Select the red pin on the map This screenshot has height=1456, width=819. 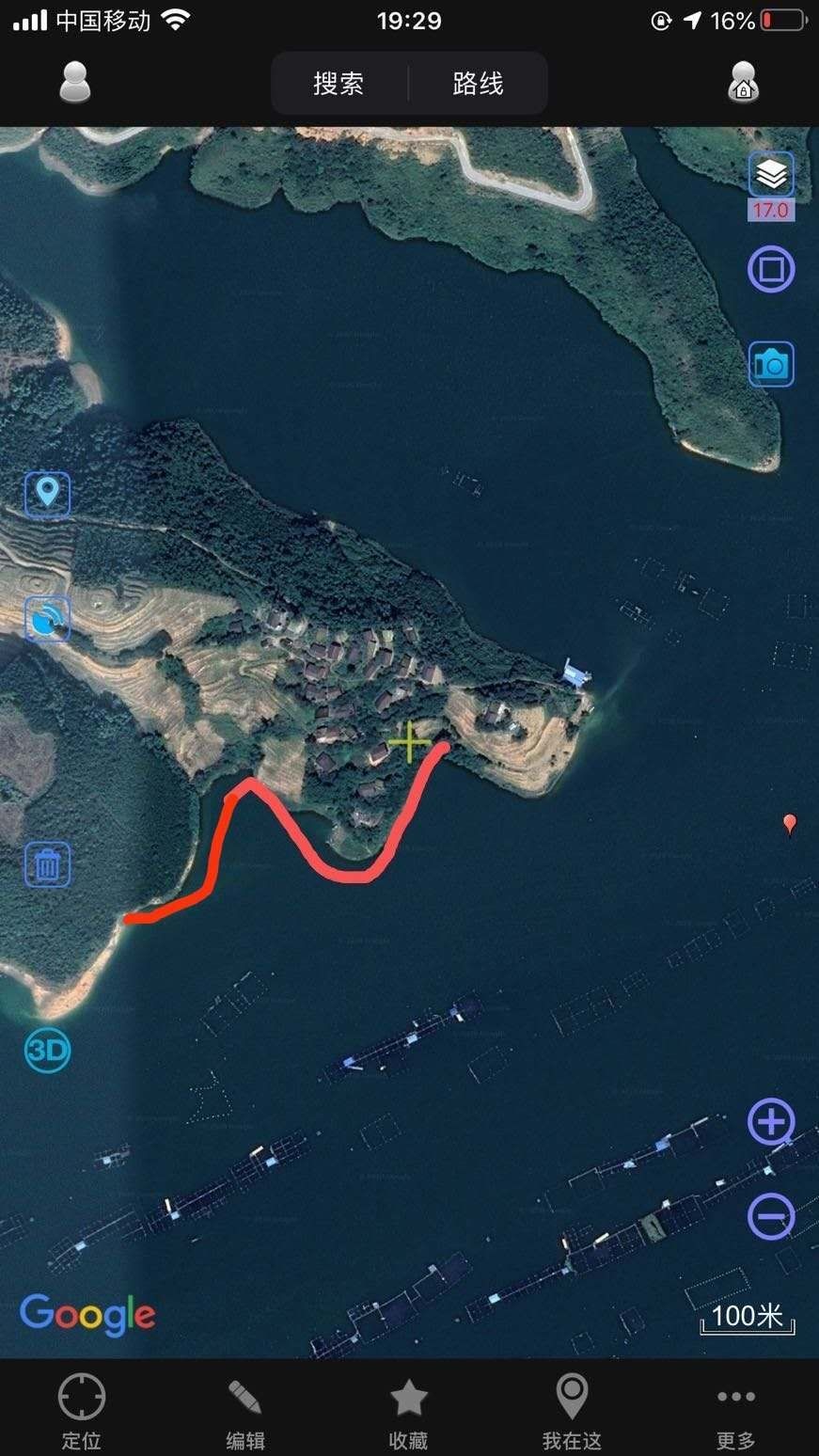click(x=790, y=824)
